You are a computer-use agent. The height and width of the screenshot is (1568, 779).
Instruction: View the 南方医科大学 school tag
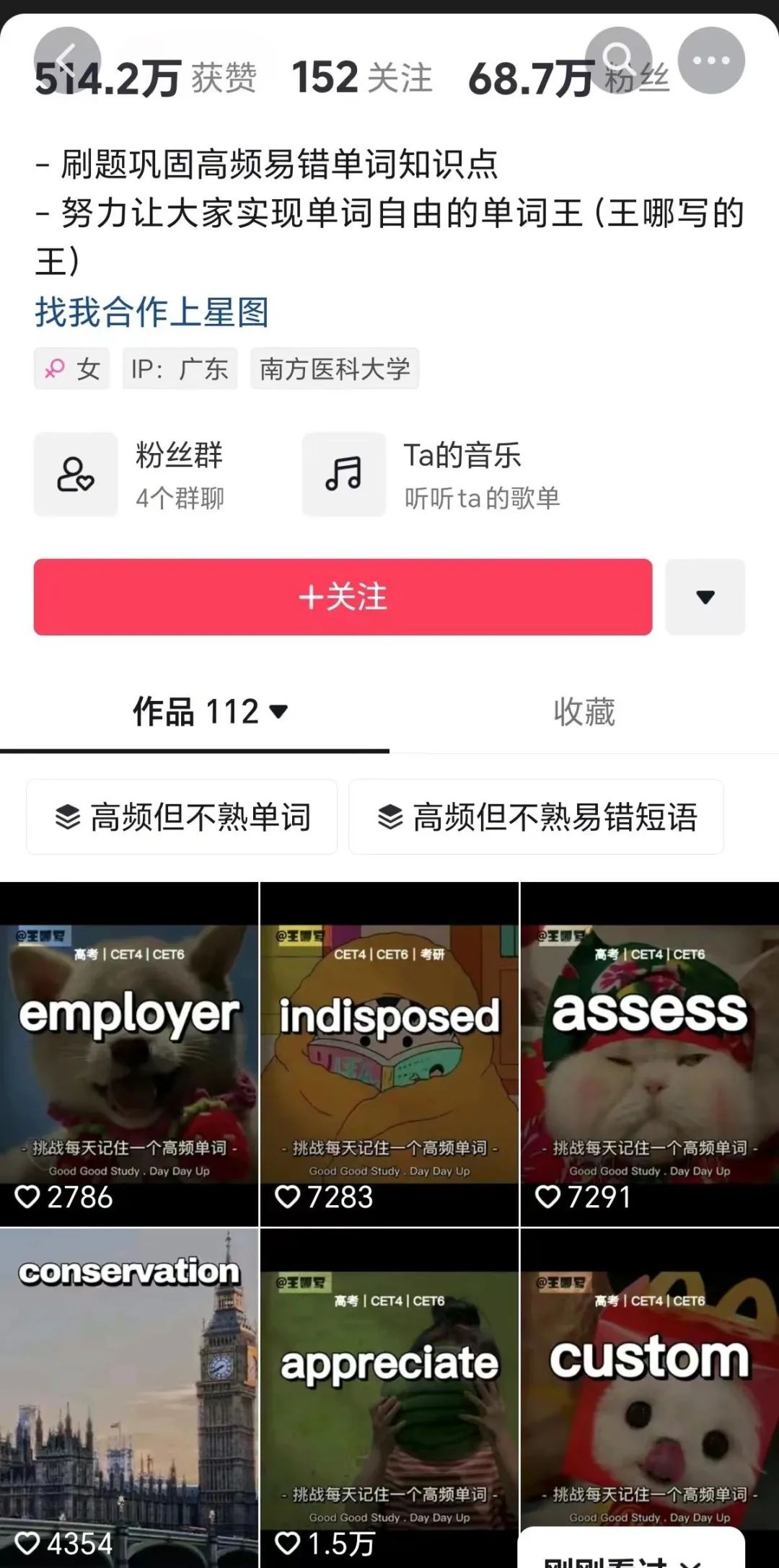click(x=335, y=369)
